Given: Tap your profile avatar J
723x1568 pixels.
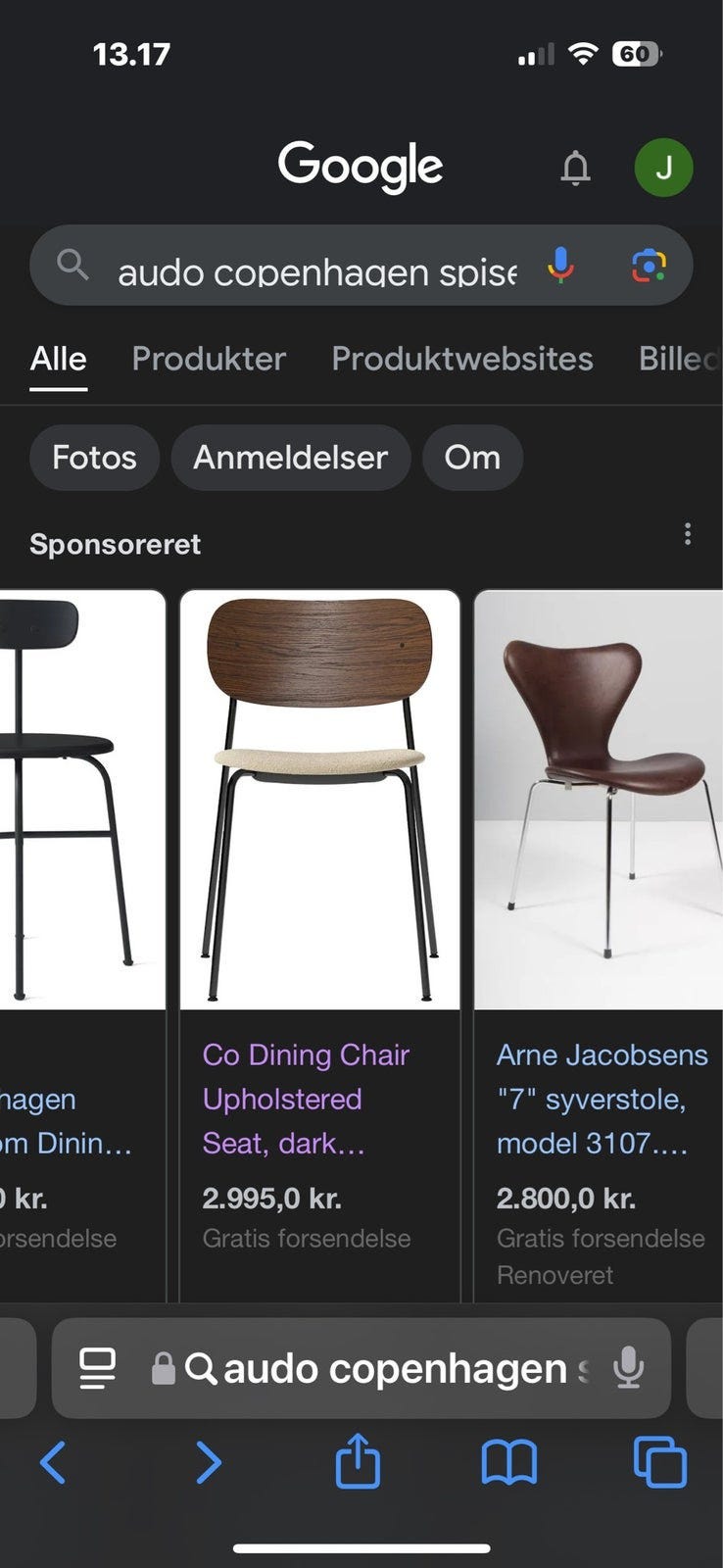Looking at the screenshot, I should (x=664, y=167).
